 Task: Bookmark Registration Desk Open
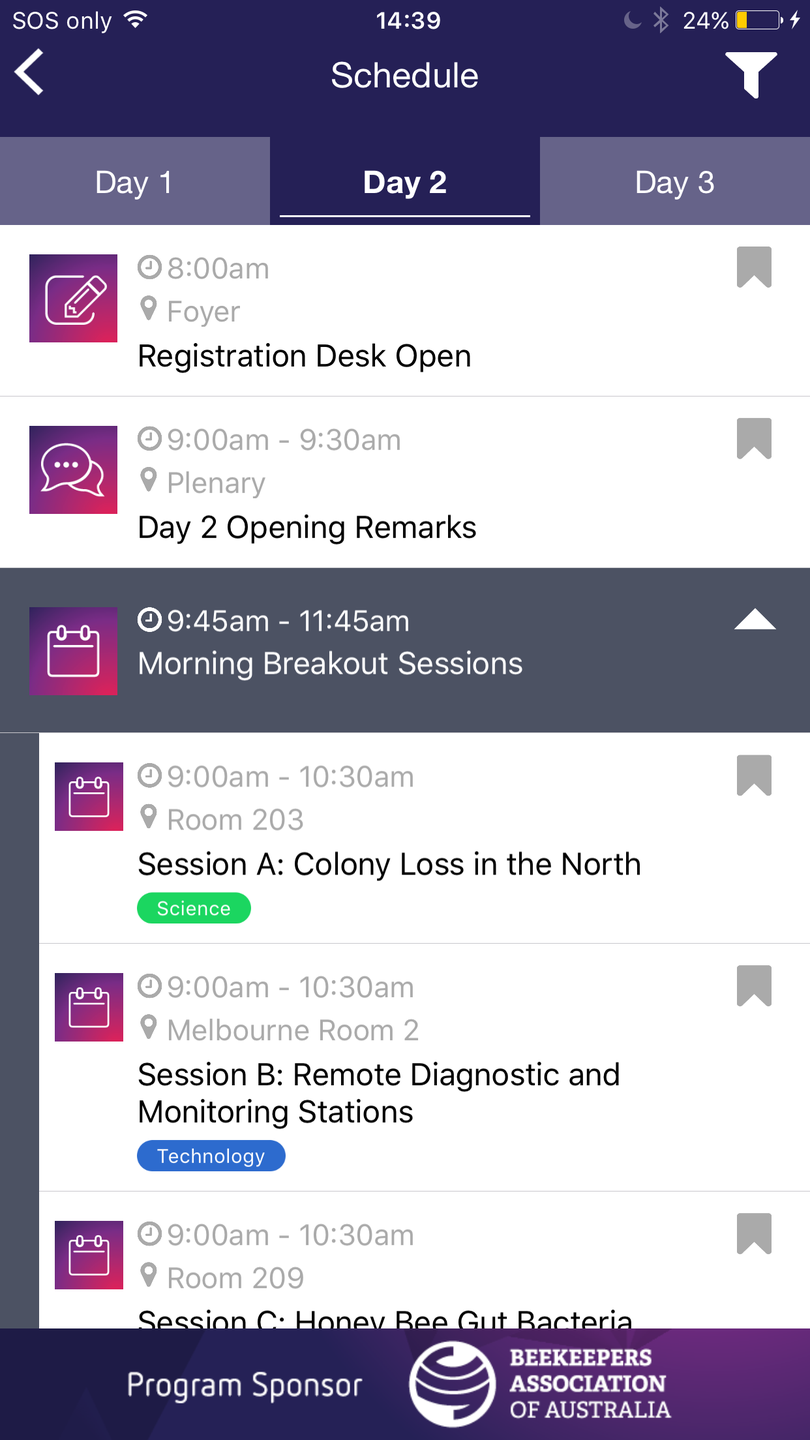(x=754, y=267)
